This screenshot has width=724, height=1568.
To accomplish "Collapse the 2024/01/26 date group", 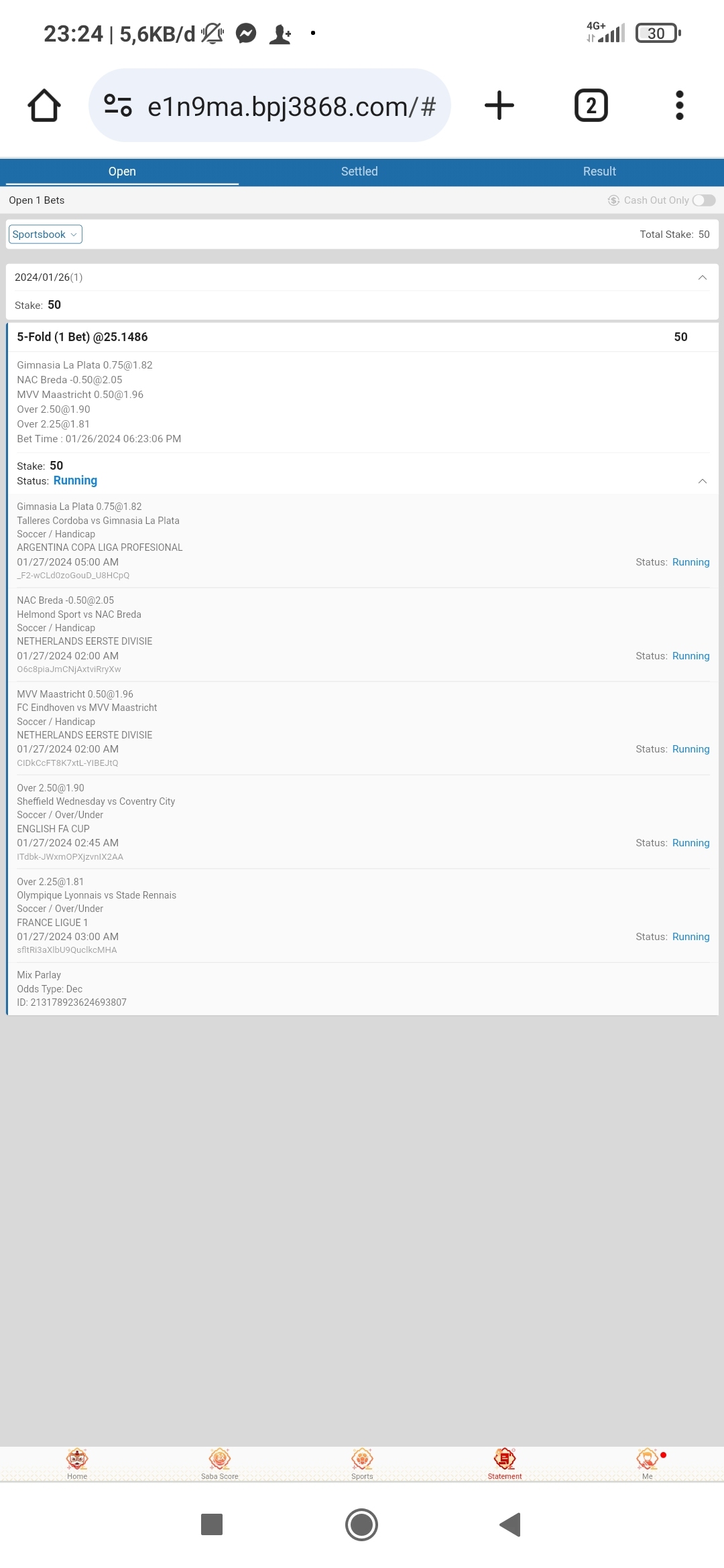I will coord(702,277).
